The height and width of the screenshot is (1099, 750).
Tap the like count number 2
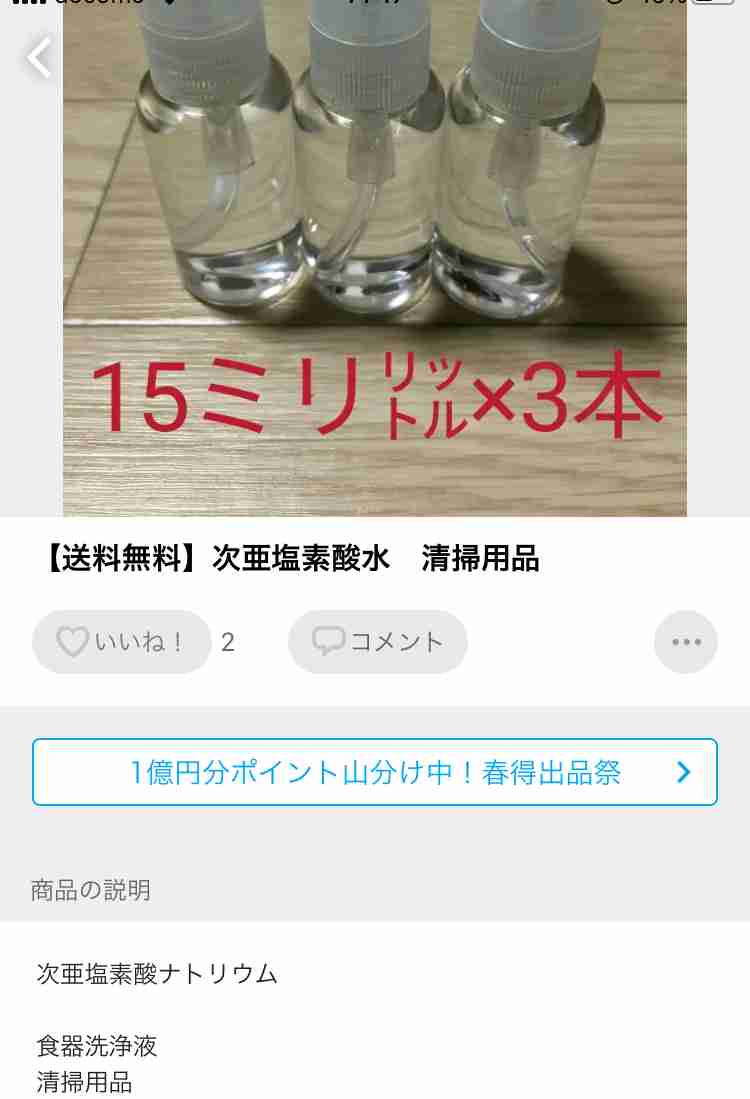(228, 642)
